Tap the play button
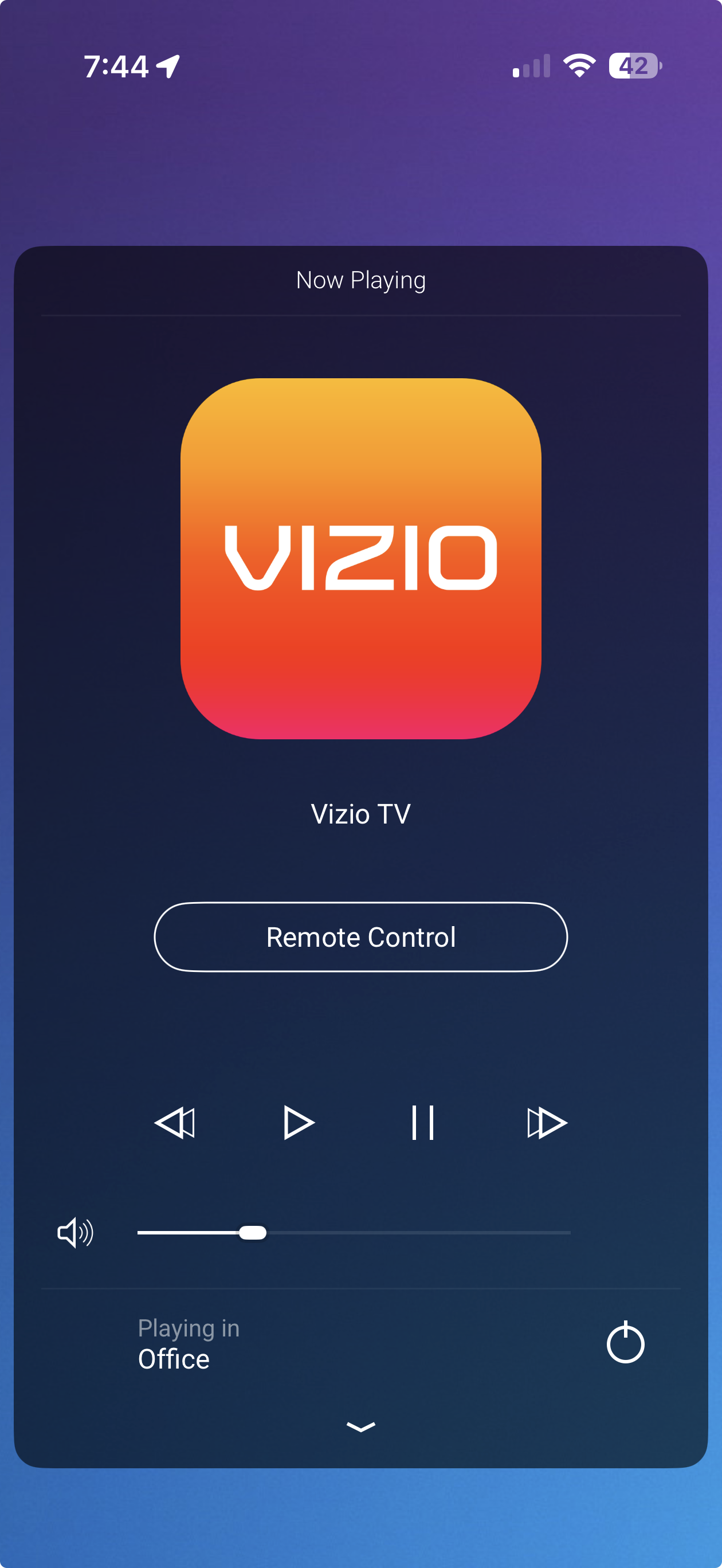Image resolution: width=722 pixels, height=1568 pixels. (299, 1123)
